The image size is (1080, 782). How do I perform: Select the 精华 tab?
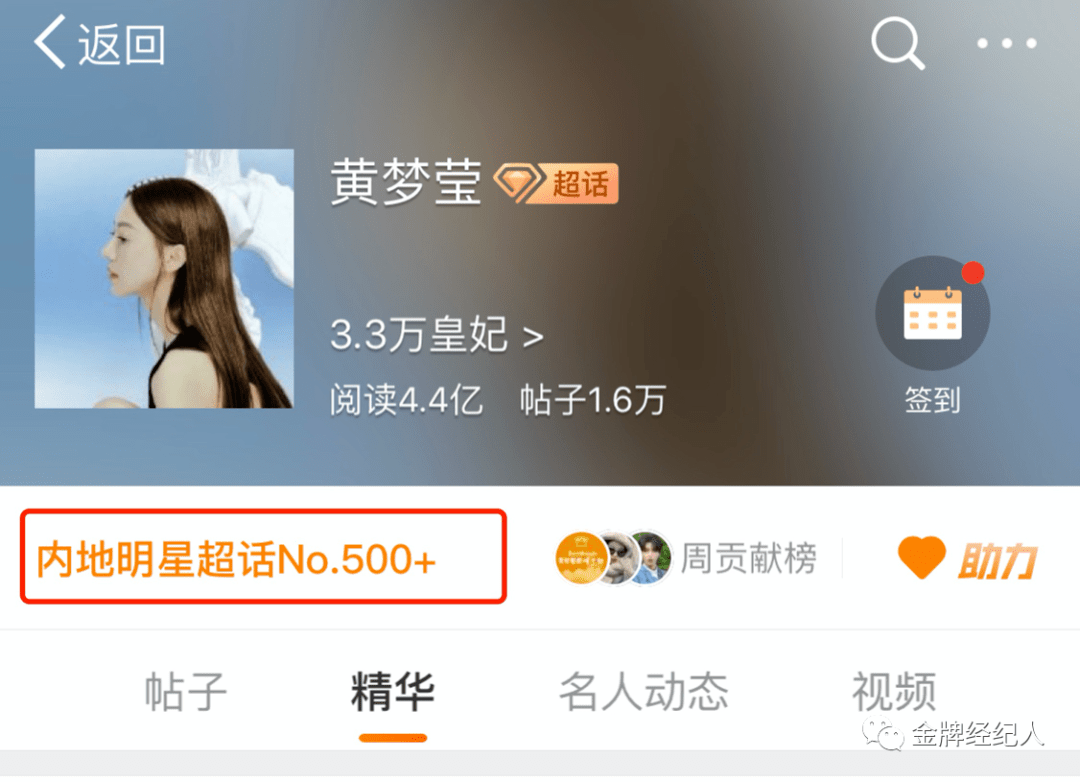tap(392, 692)
